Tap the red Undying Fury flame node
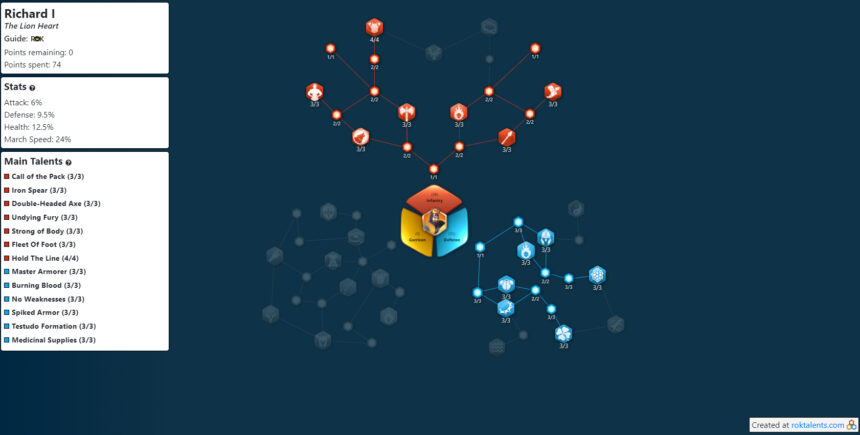The width and height of the screenshot is (860, 435). pos(458,111)
